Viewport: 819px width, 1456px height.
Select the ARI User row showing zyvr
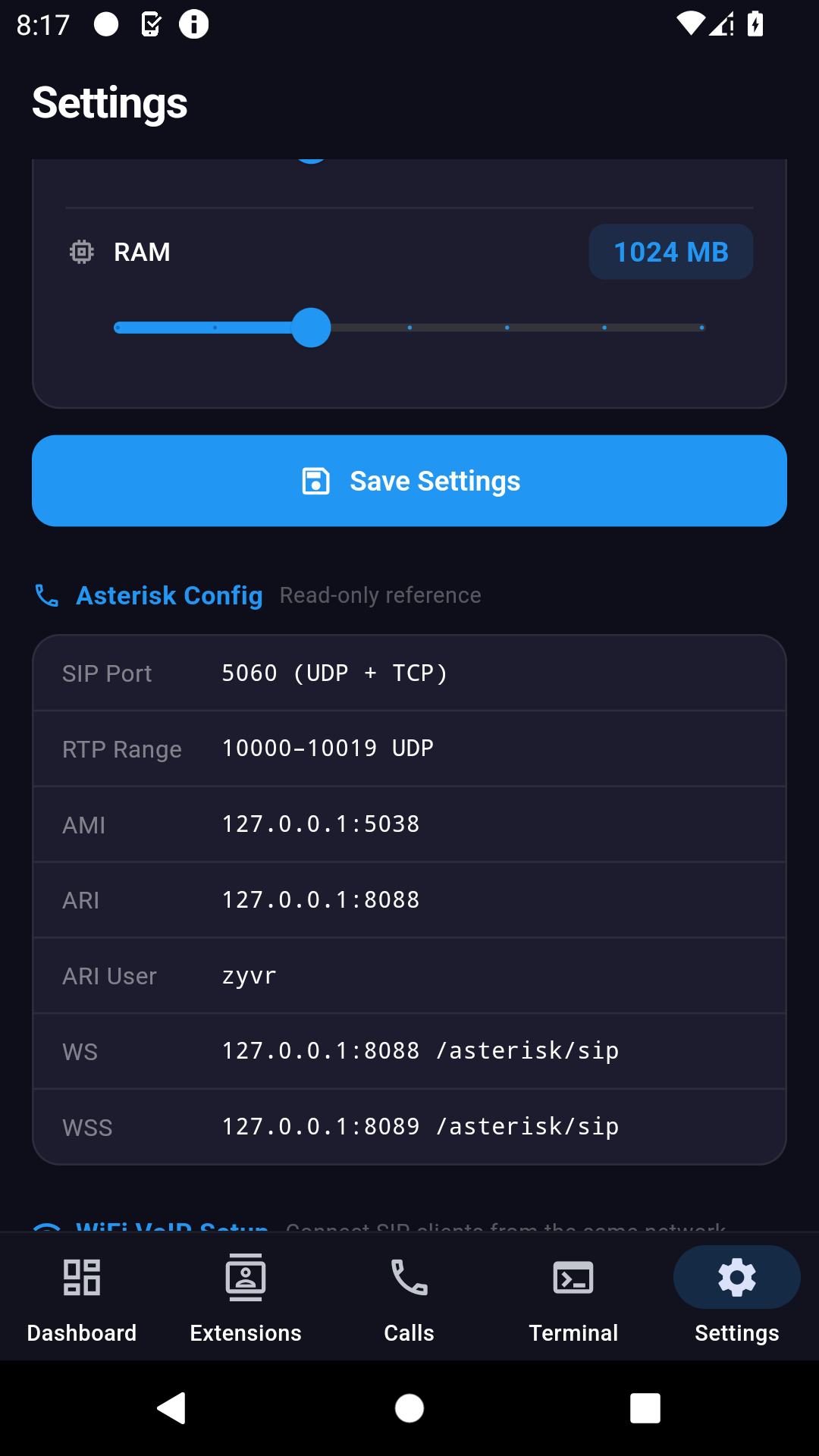click(x=409, y=975)
